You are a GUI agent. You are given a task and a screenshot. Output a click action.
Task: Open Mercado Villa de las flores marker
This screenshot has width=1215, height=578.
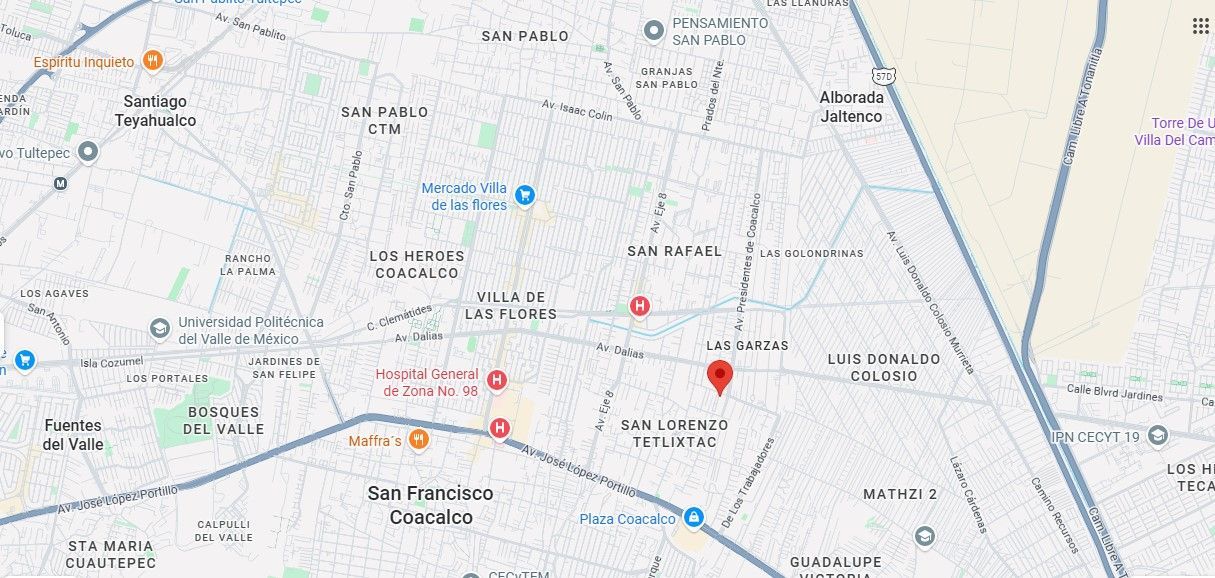pyautogui.click(x=524, y=194)
